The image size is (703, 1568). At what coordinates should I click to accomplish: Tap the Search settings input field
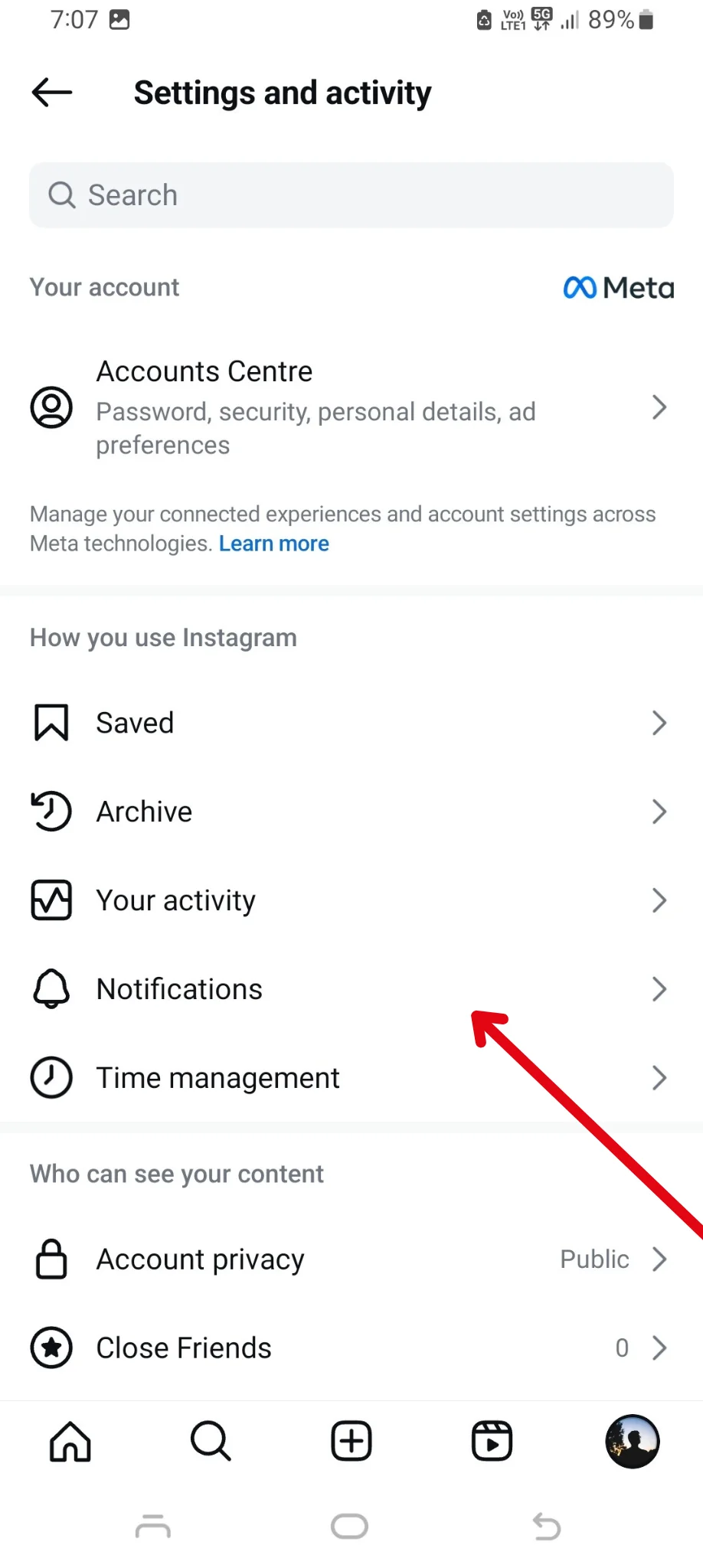(351, 195)
